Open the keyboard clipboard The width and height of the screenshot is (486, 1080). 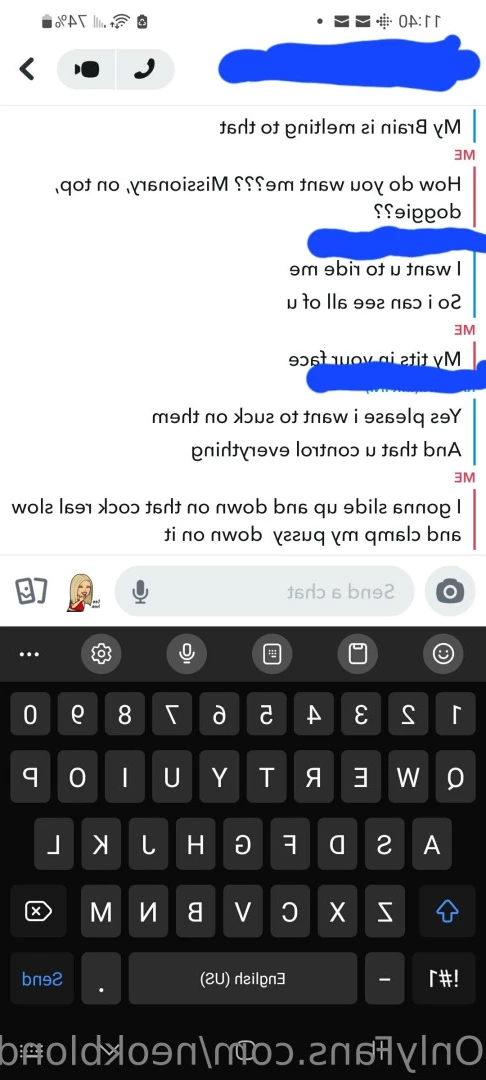point(357,654)
